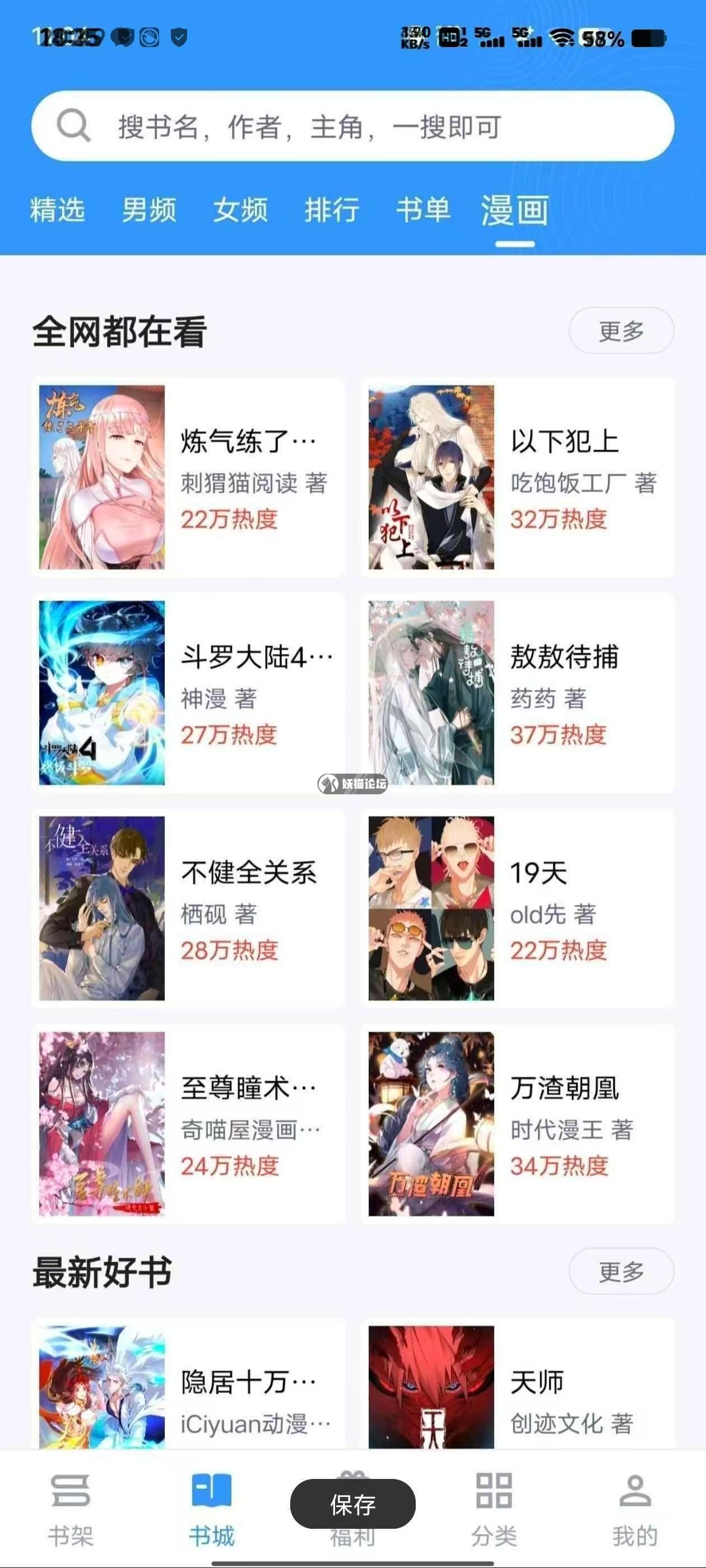Open the 排行 ranking tab
The width and height of the screenshot is (706, 1568).
pos(331,210)
